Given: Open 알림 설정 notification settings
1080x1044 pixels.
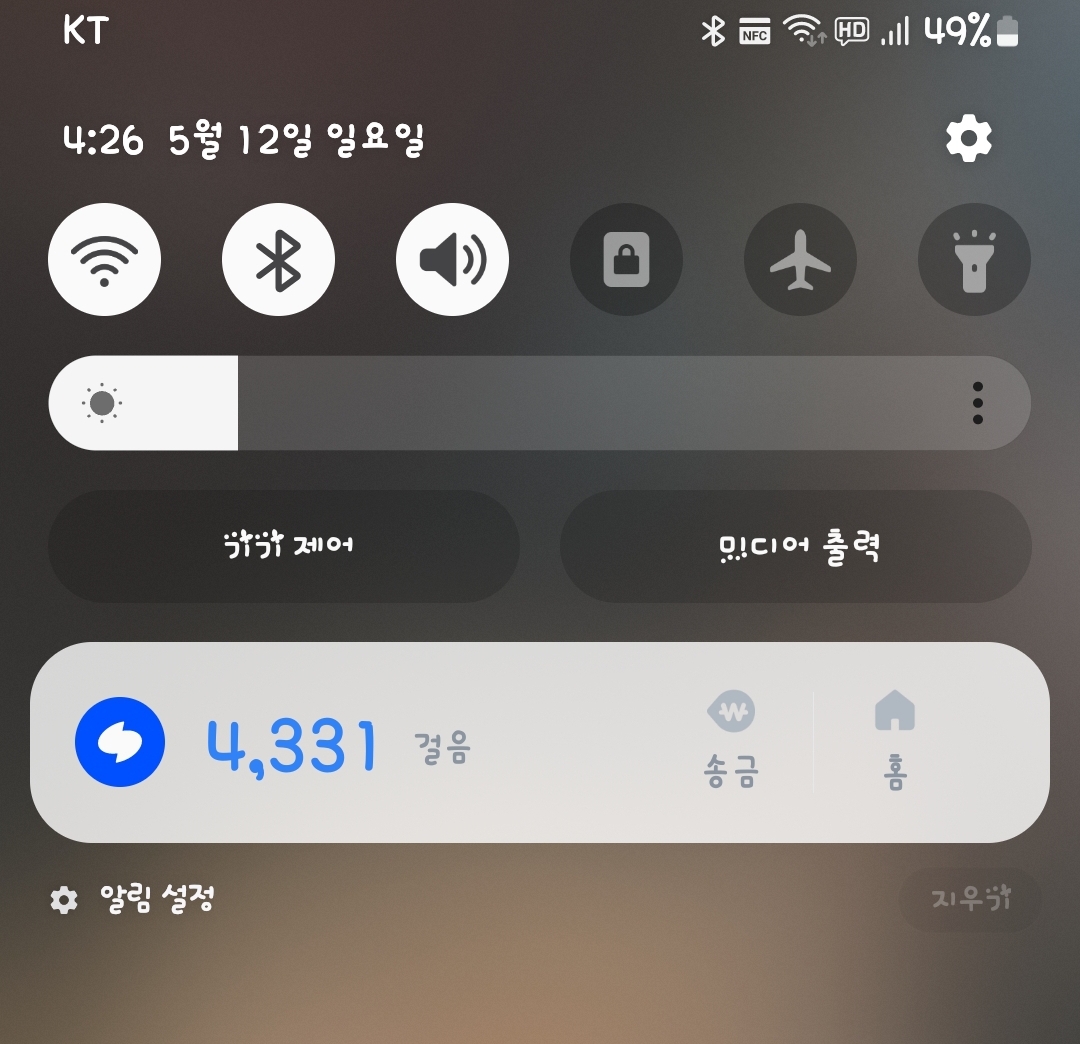Looking at the screenshot, I should 134,900.
